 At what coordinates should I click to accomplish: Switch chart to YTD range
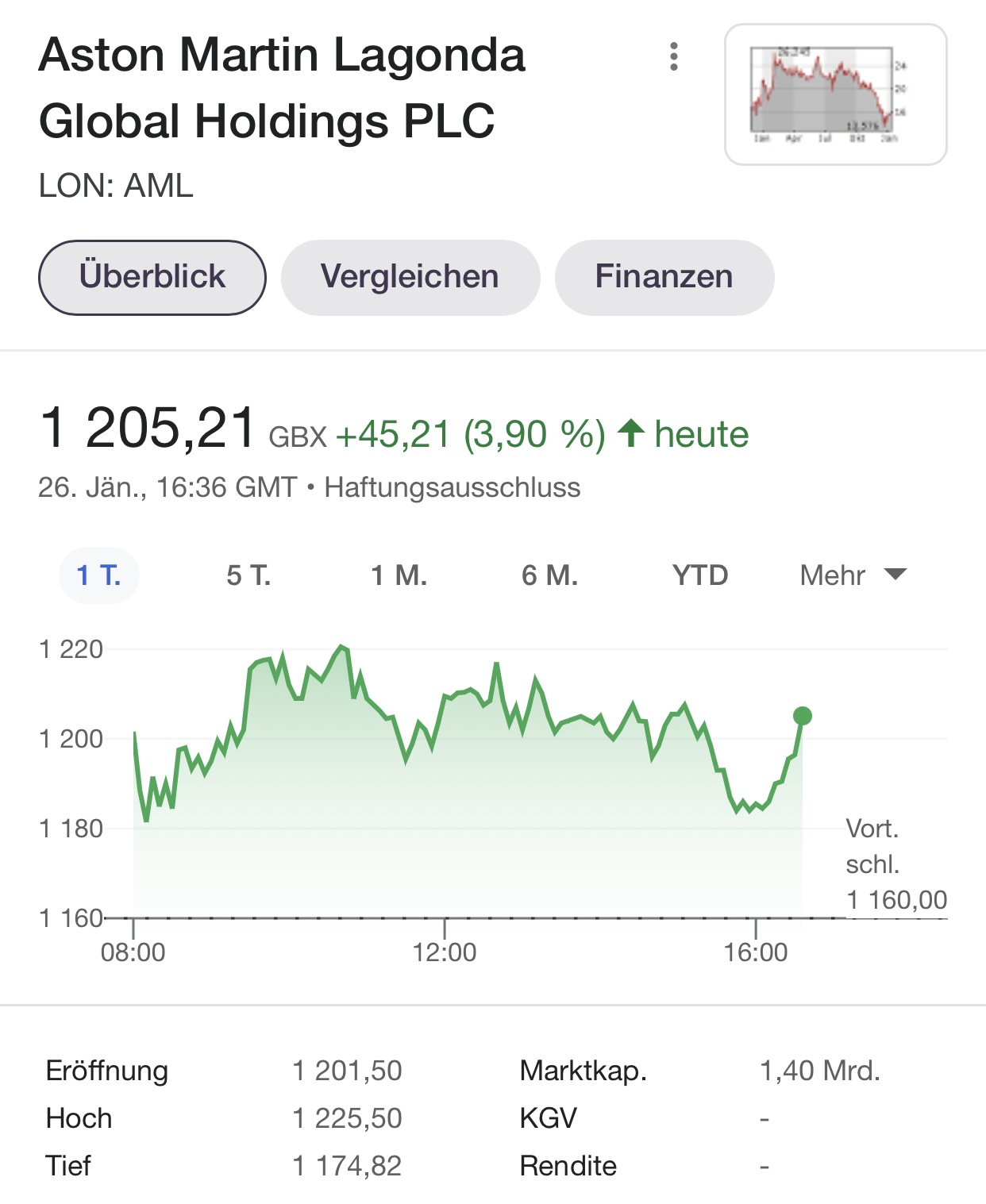pos(699,575)
